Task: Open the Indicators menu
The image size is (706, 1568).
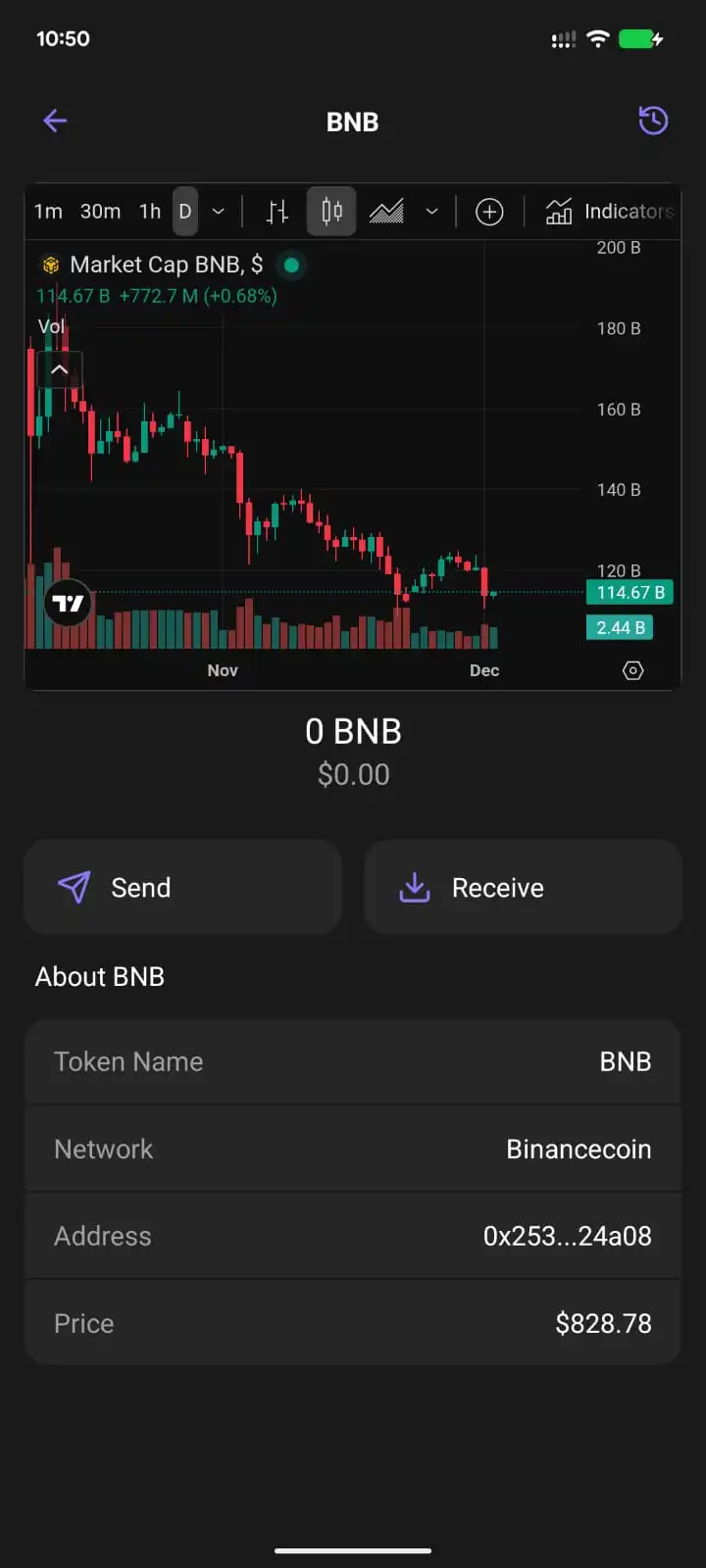Action: coord(610,212)
